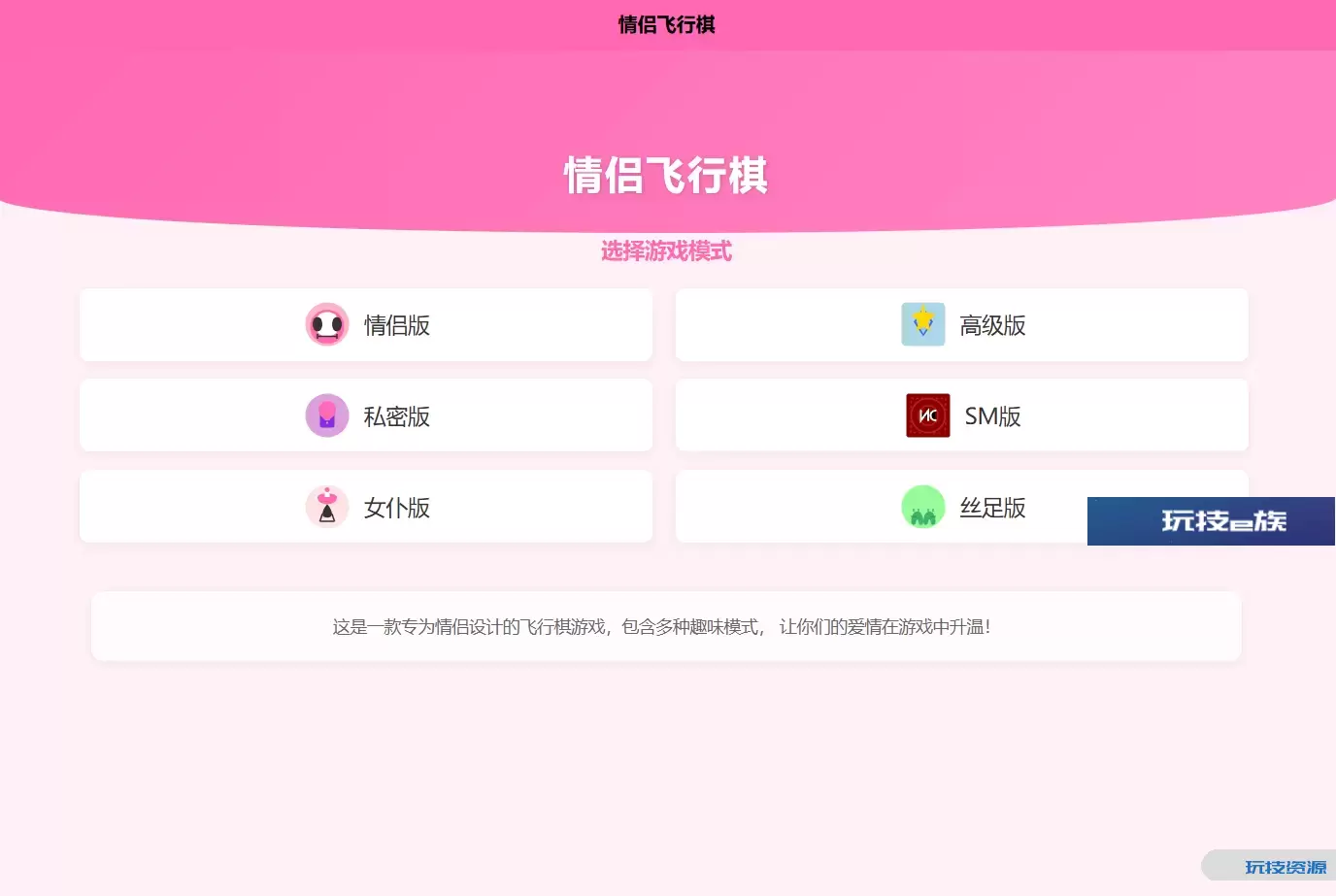Start the SM版 mode
Screen dimensions: 1336x896
pyautogui.click(x=961, y=416)
